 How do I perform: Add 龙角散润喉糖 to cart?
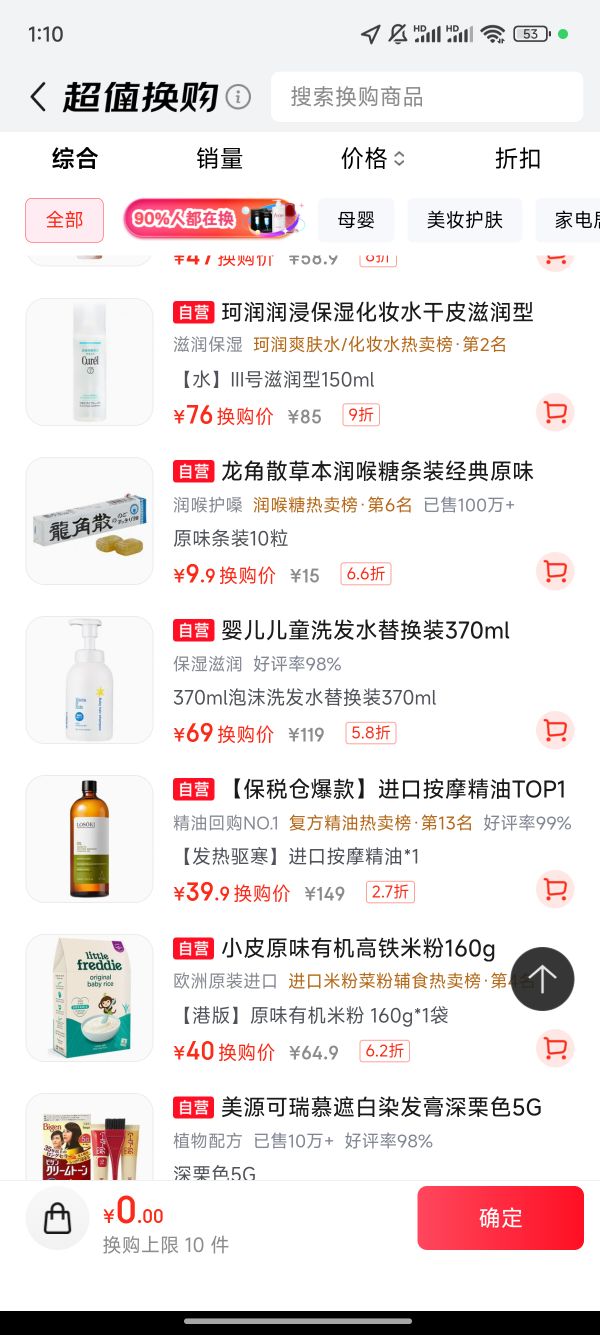[x=555, y=571]
